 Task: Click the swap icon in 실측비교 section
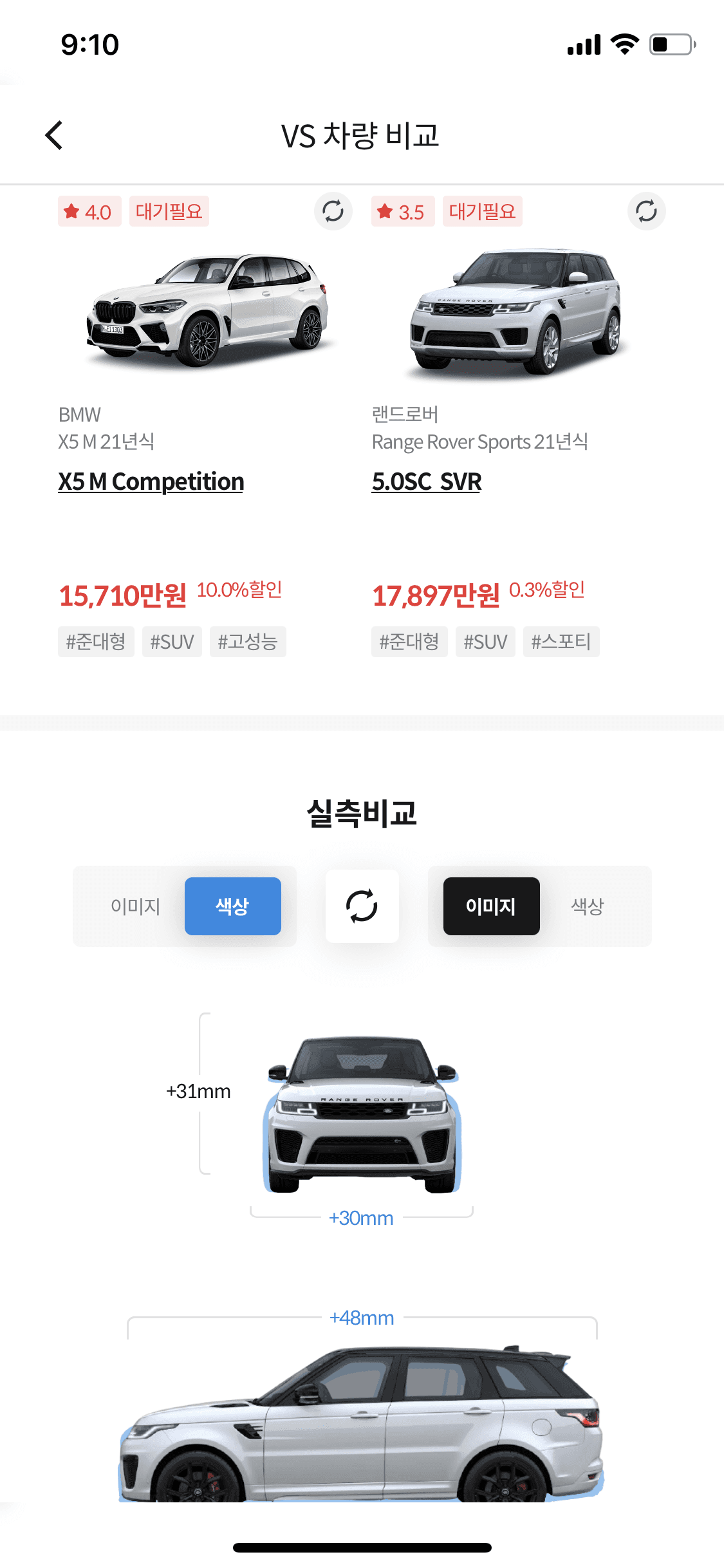[362, 906]
